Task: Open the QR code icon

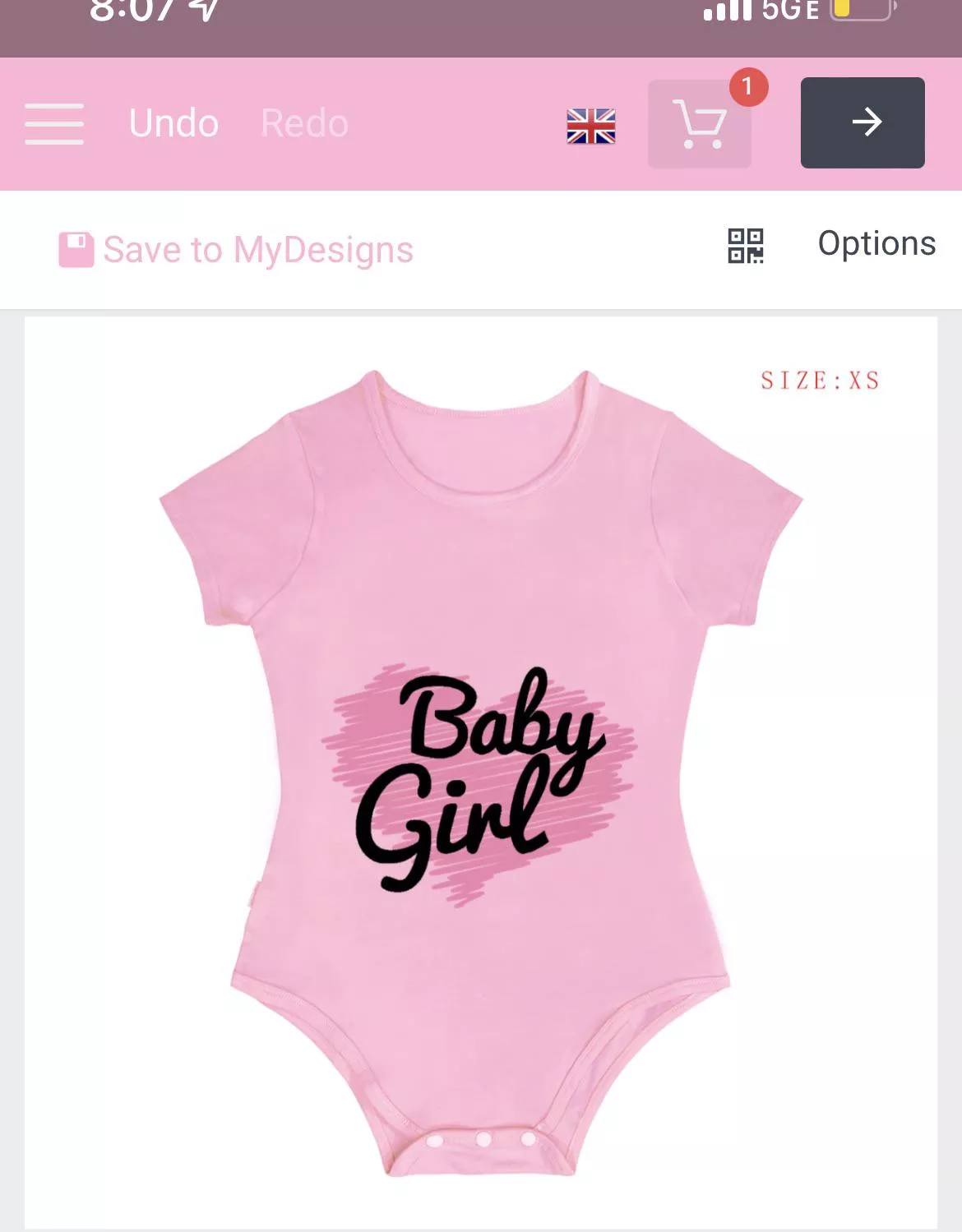Action: (746, 246)
